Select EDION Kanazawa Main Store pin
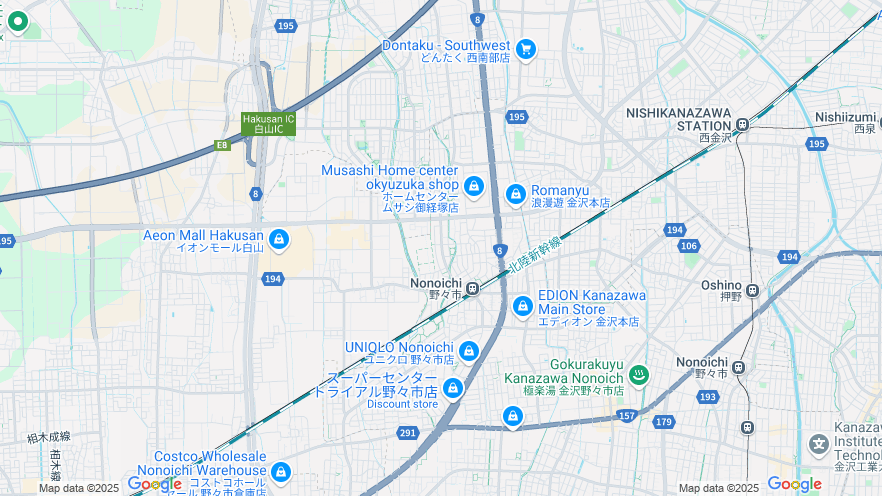The width and height of the screenshot is (882, 496). point(522,306)
